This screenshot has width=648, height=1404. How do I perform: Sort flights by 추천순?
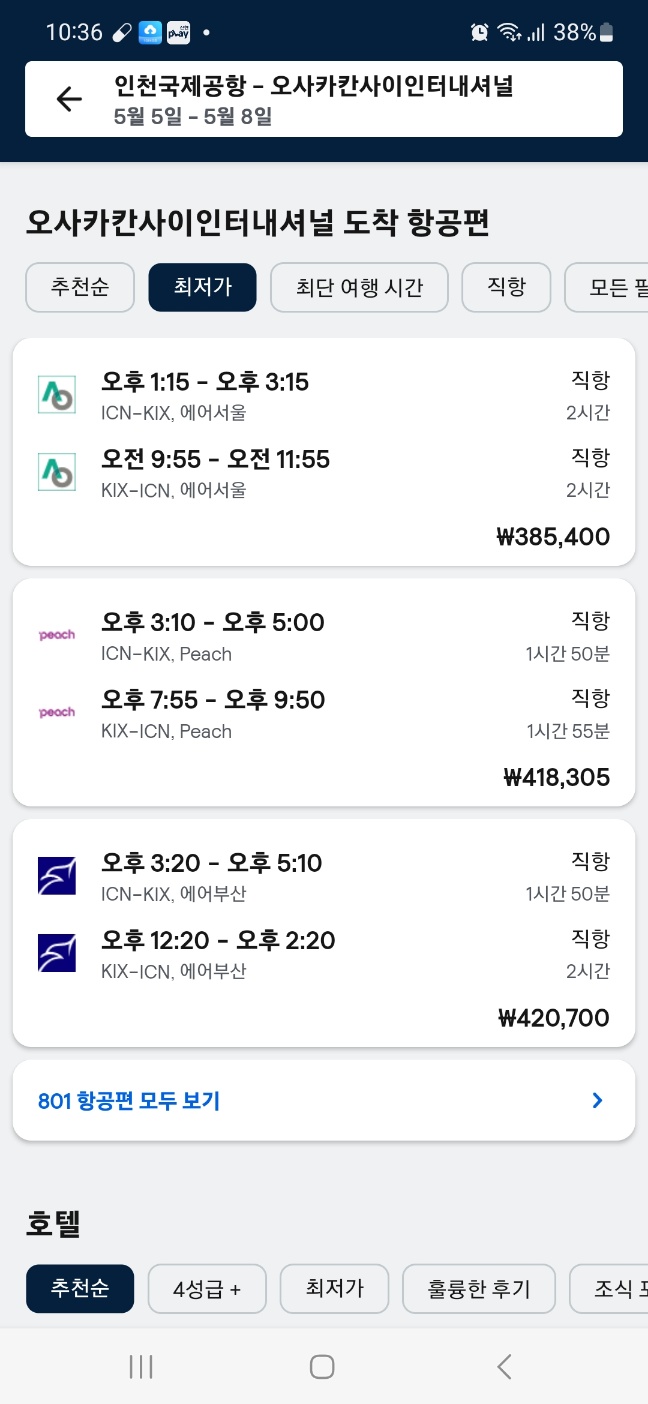80,288
